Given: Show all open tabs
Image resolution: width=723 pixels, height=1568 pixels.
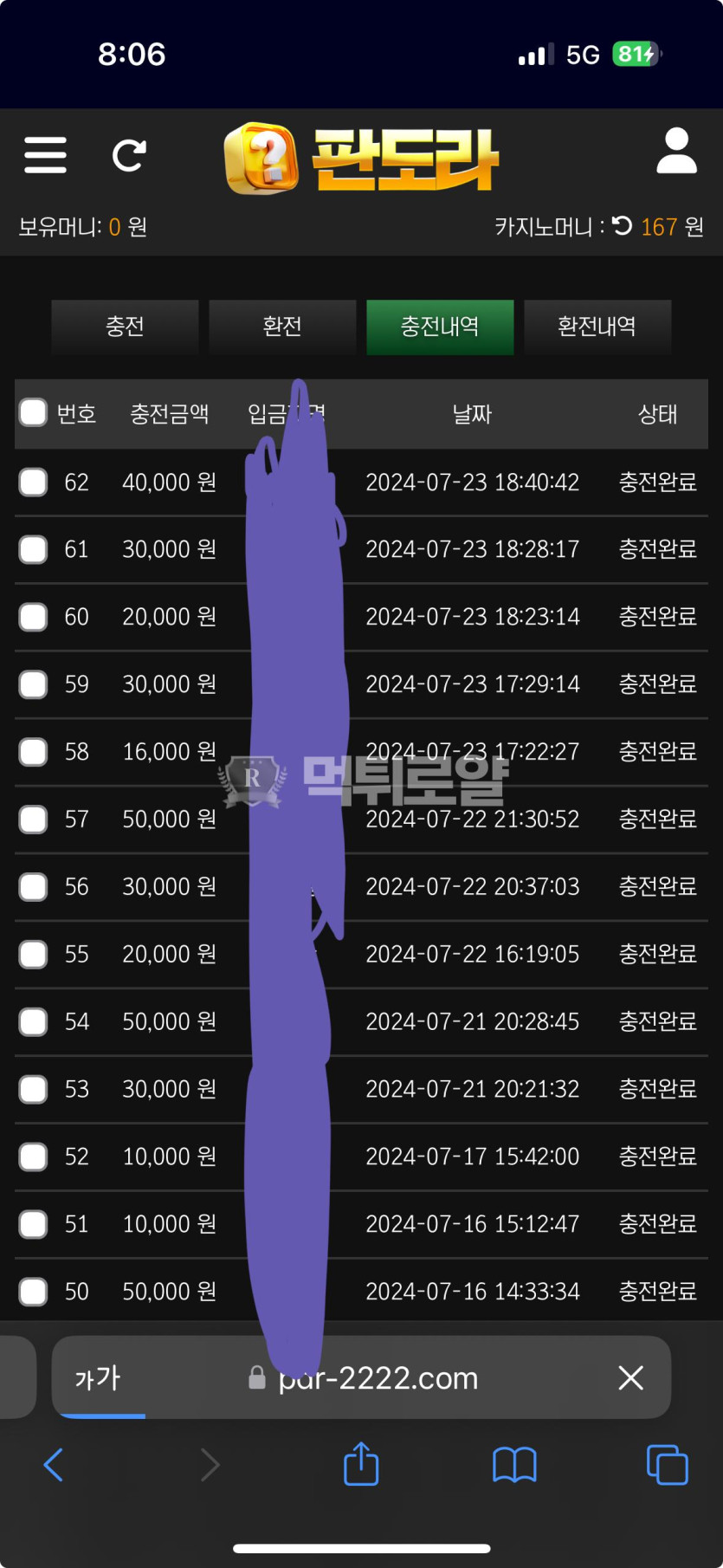Looking at the screenshot, I should coord(668,1465).
